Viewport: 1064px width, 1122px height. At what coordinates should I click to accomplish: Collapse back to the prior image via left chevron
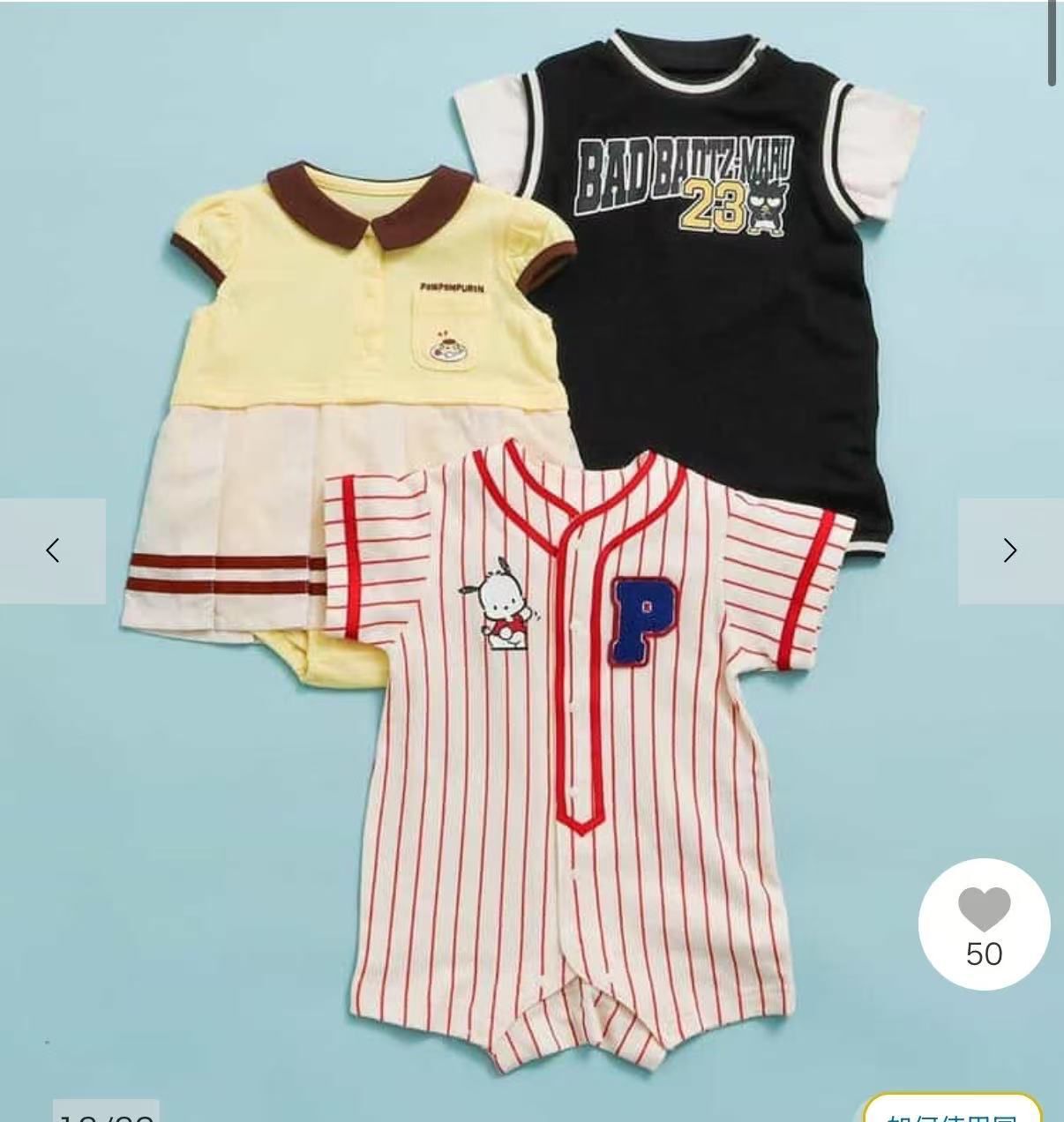click(53, 549)
